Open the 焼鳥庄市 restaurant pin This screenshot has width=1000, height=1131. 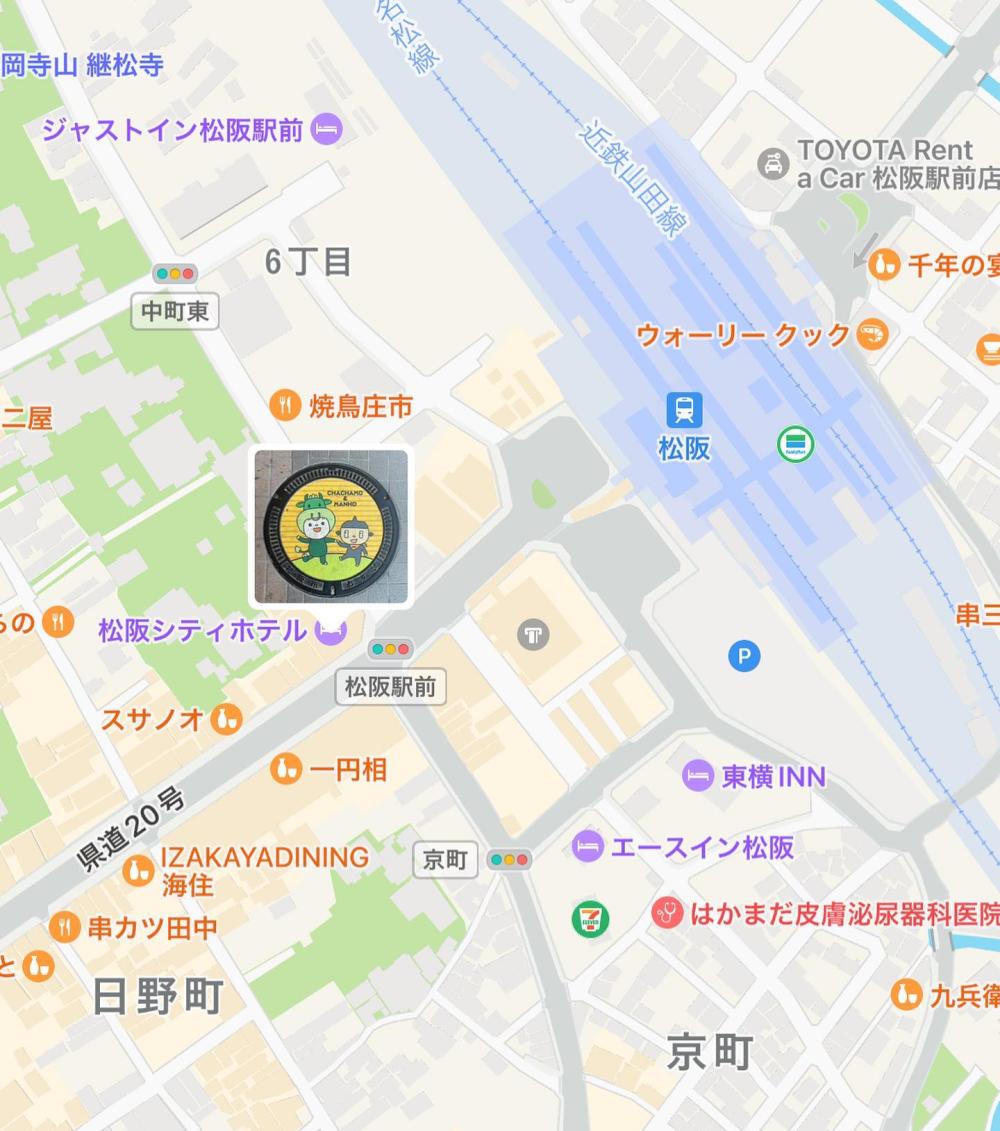pos(286,405)
